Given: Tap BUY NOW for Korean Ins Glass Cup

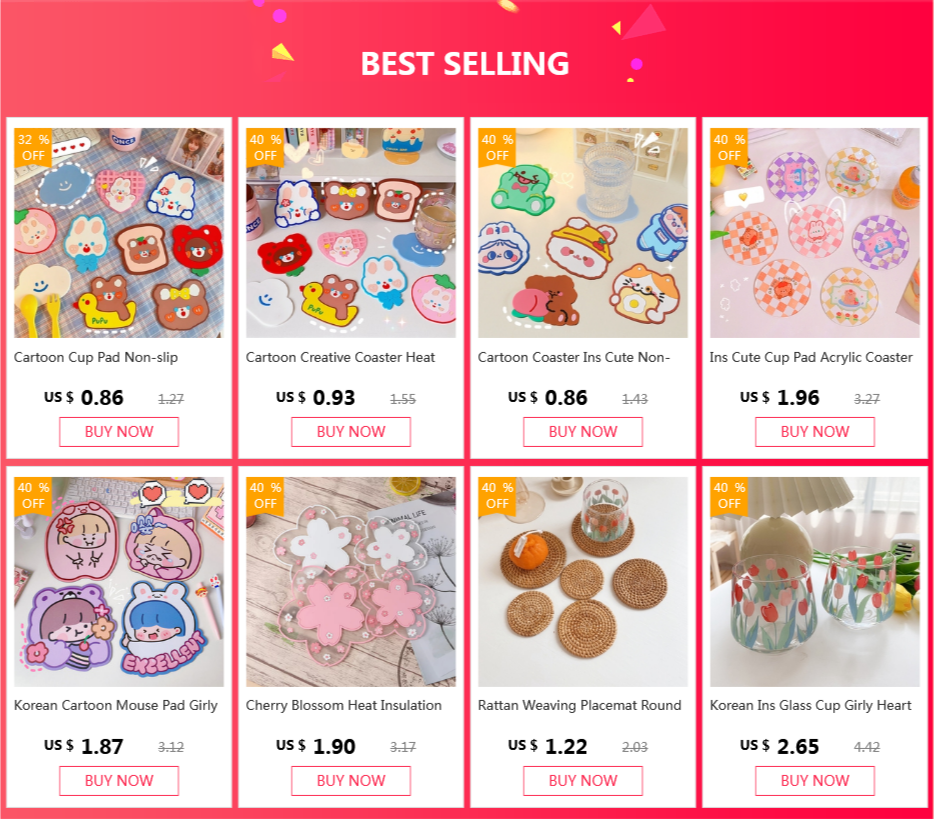Looking at the screenshot, I should (x=815, y=781).
